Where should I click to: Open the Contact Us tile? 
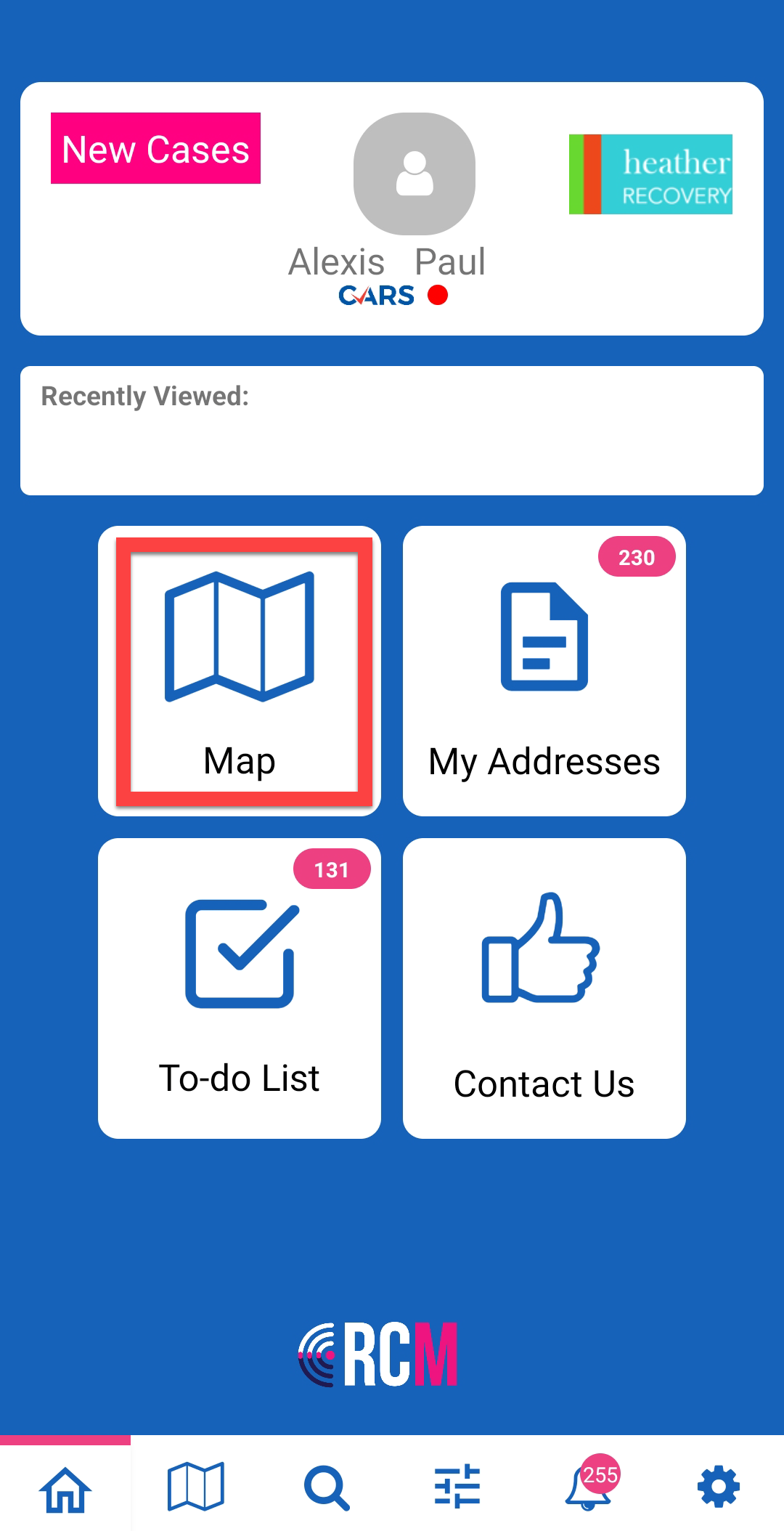544,988
